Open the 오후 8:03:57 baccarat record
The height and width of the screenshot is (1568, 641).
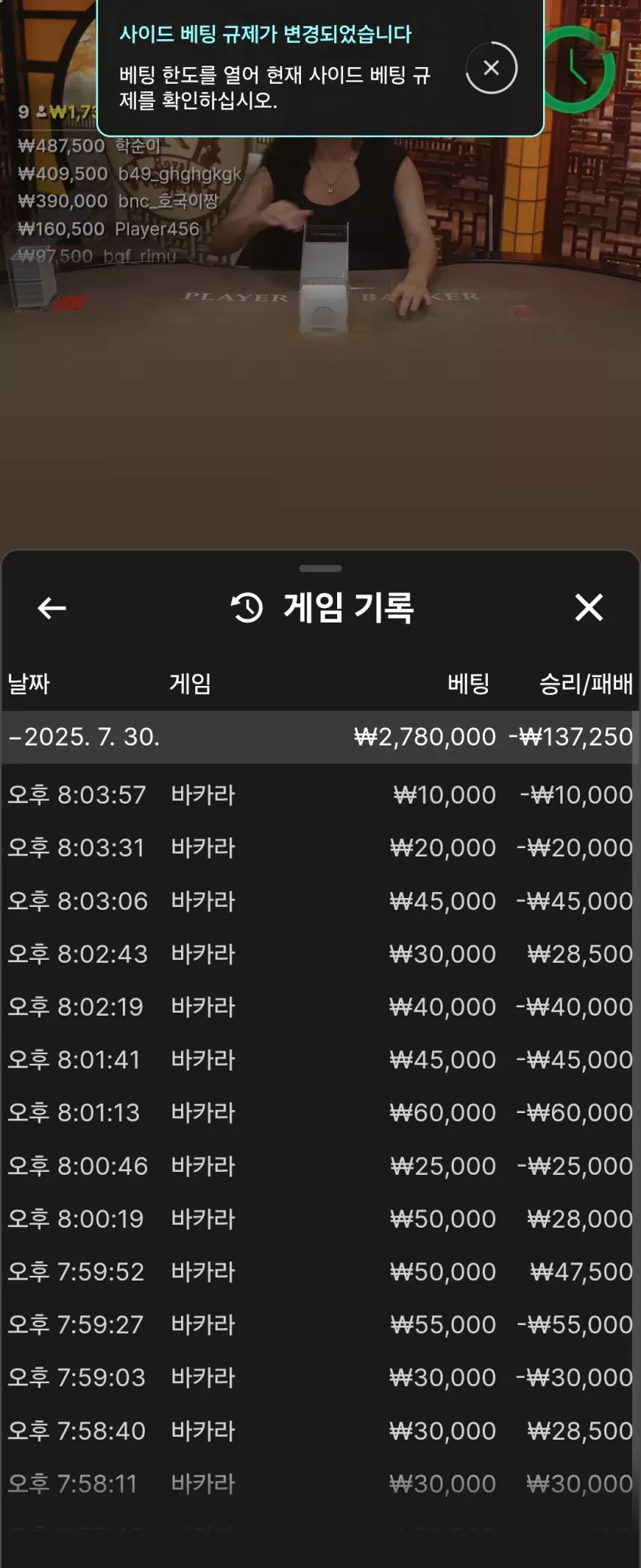[320, 795]
